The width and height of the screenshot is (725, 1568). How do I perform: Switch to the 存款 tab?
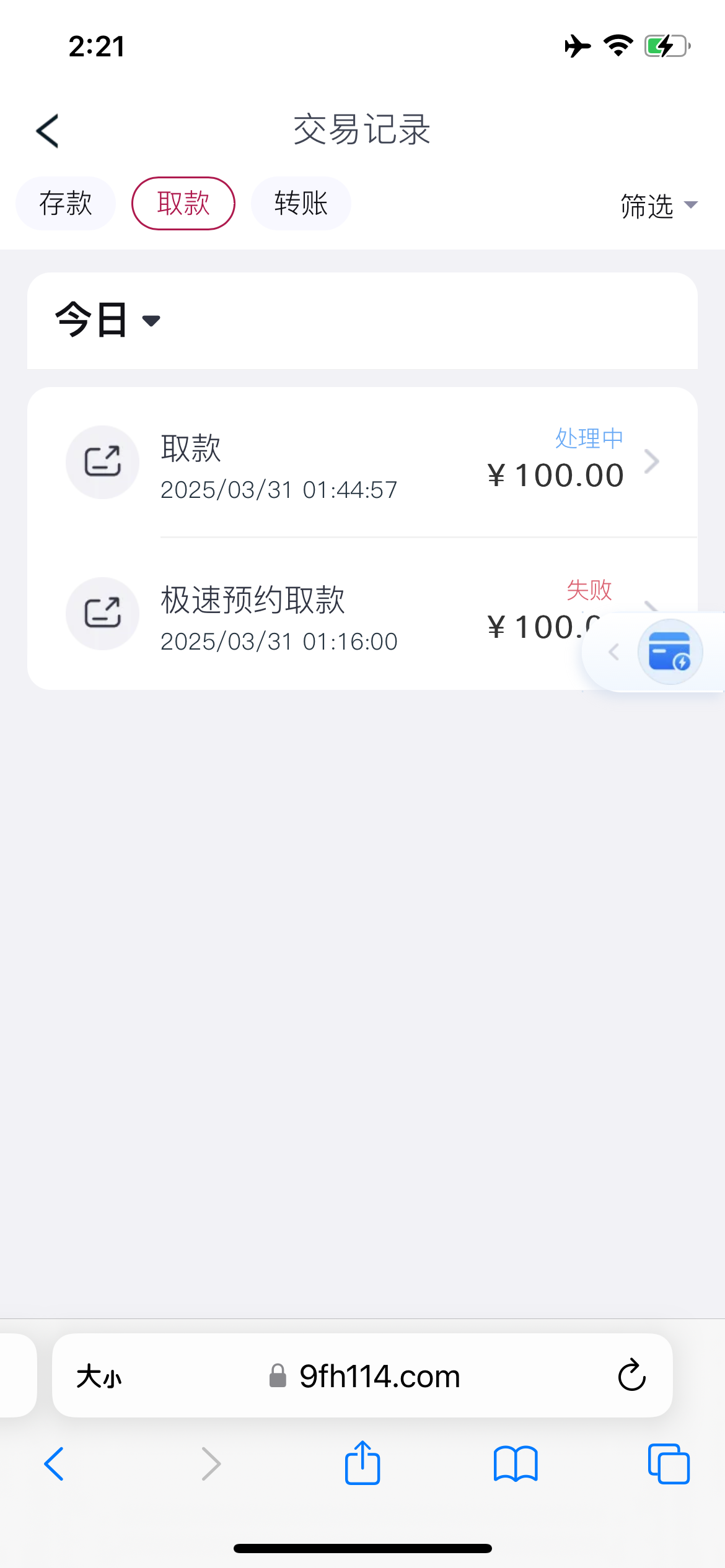[x=66, y=203]
